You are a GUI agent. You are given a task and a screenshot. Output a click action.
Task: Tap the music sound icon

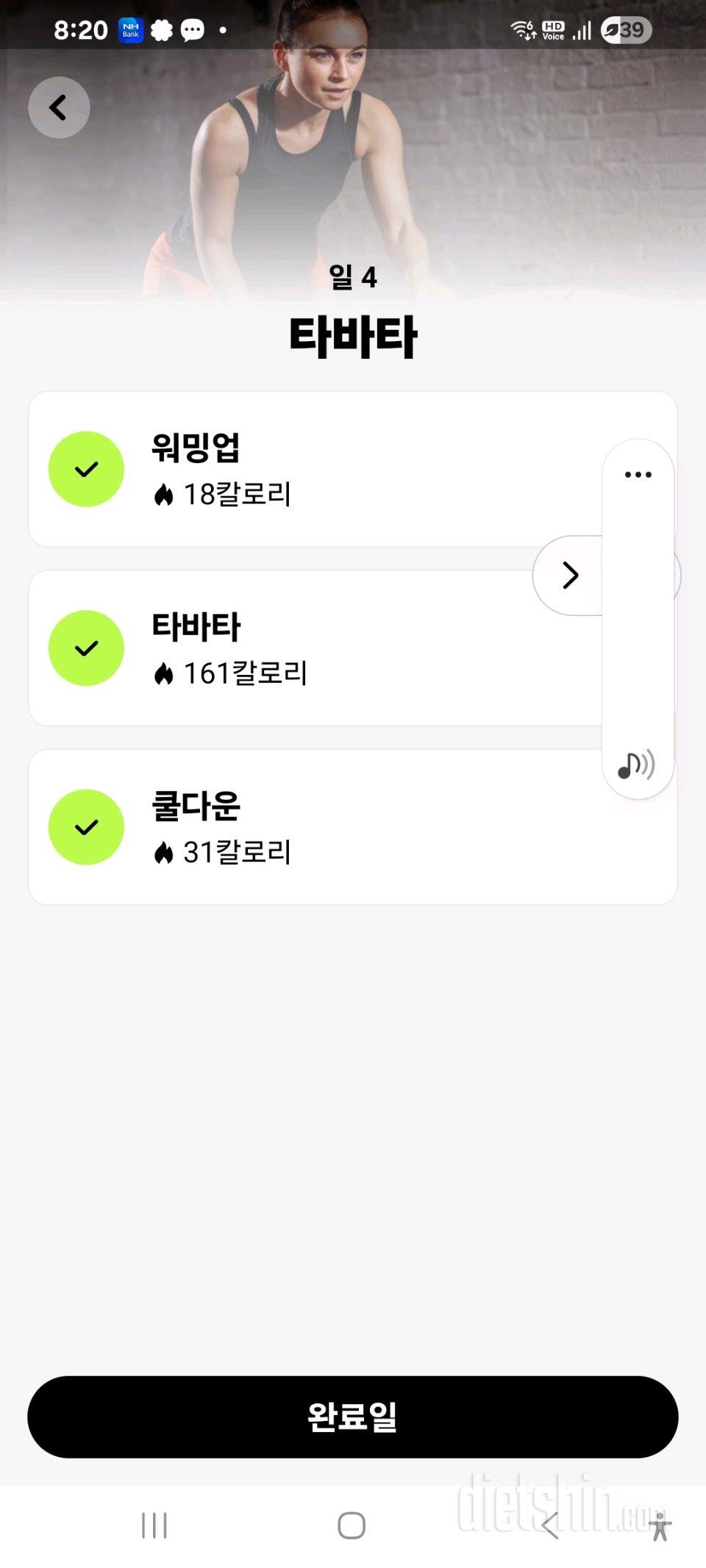[638, 766]
